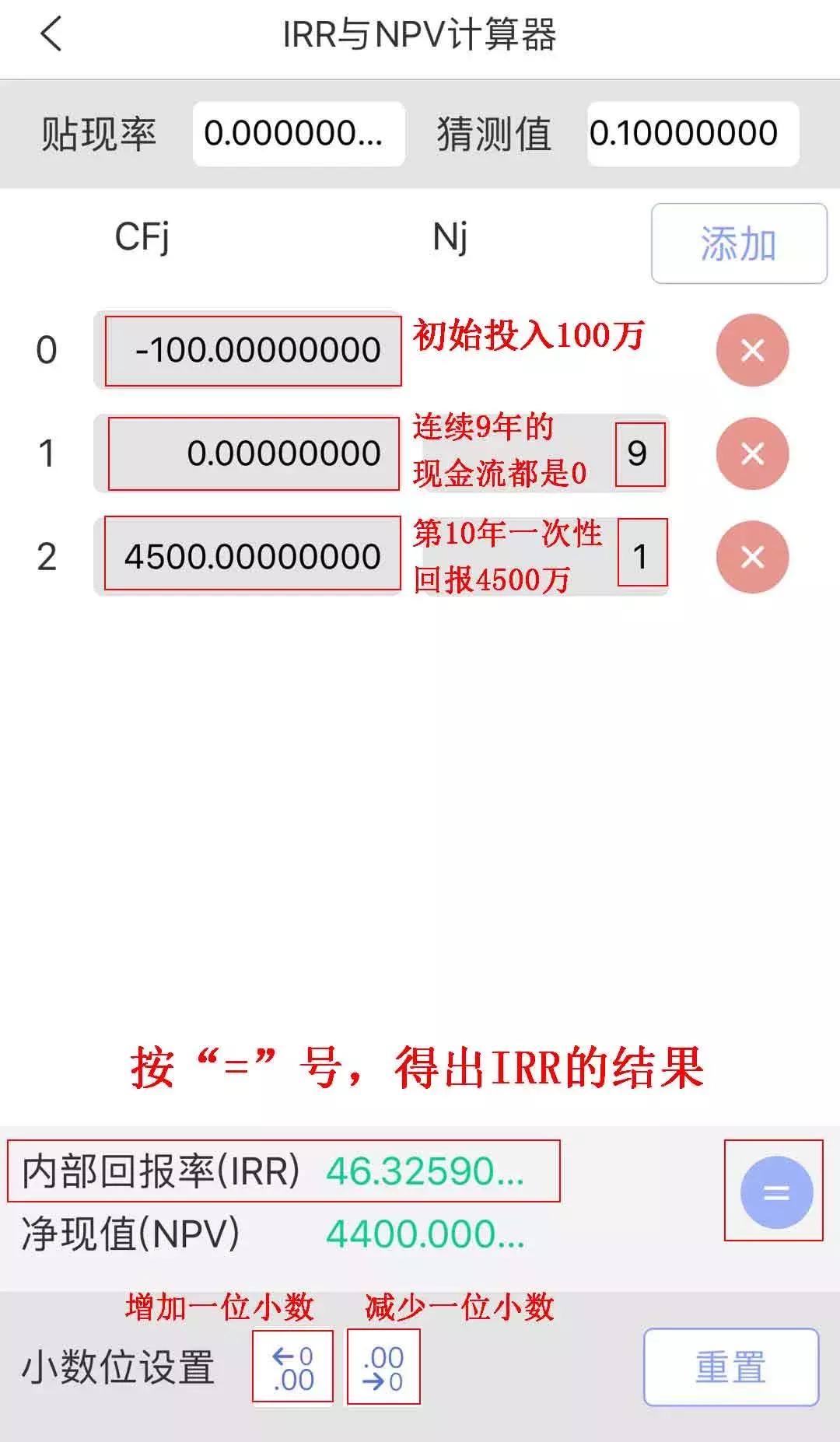
Task: Edit the 猜测值 guess value field
Action: pyautogui.click(x=692, y=133)
